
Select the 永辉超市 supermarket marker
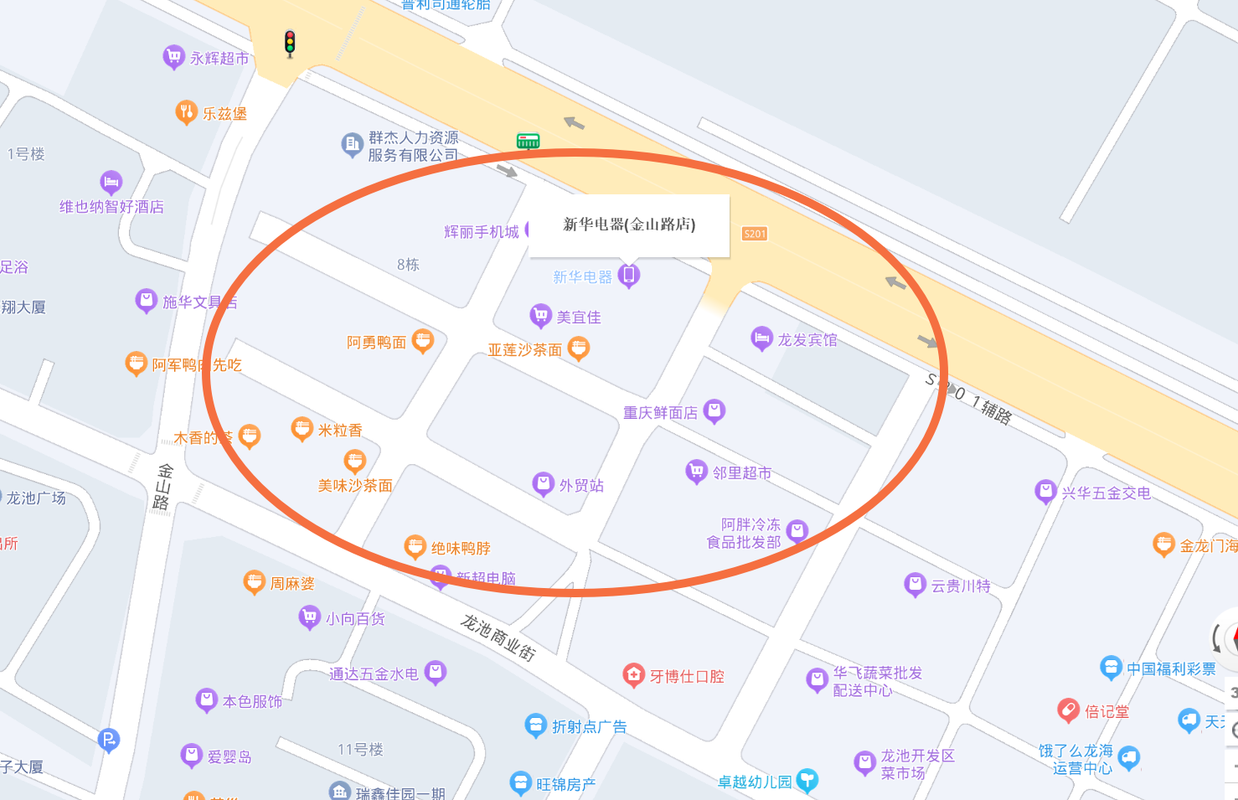pos(175,58)
